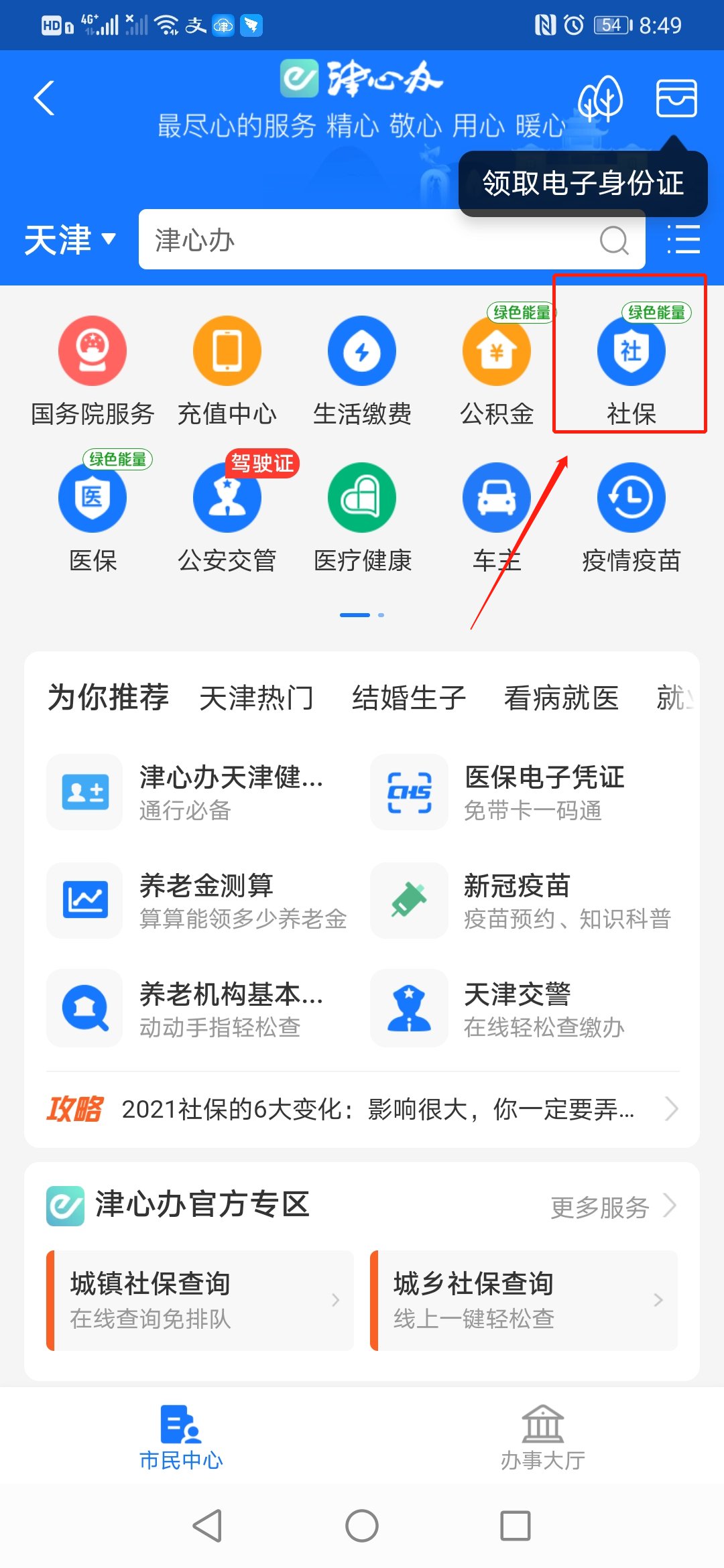Open the green energy tree icon
The width and height of the screenshot is (724, 1568).
point(600,99)
